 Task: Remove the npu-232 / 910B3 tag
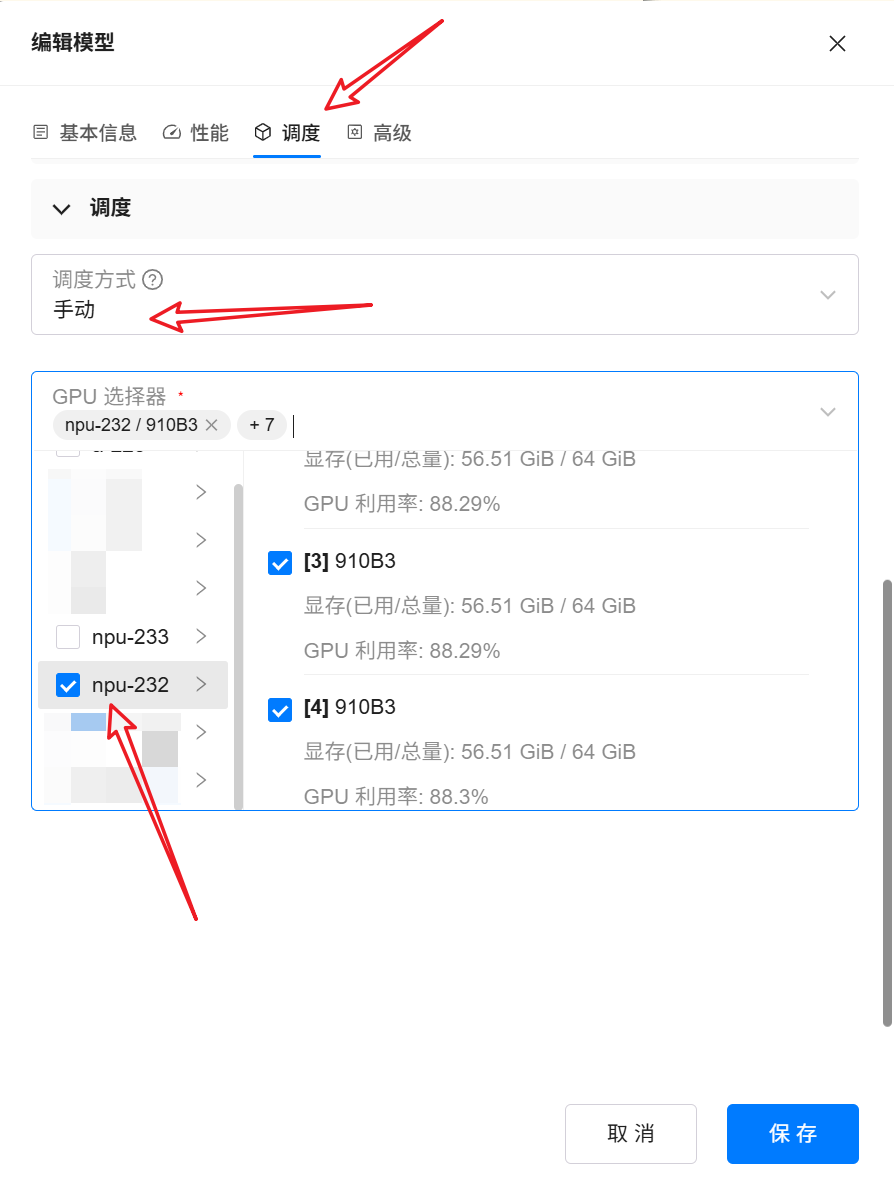click(x=211, y=425)
